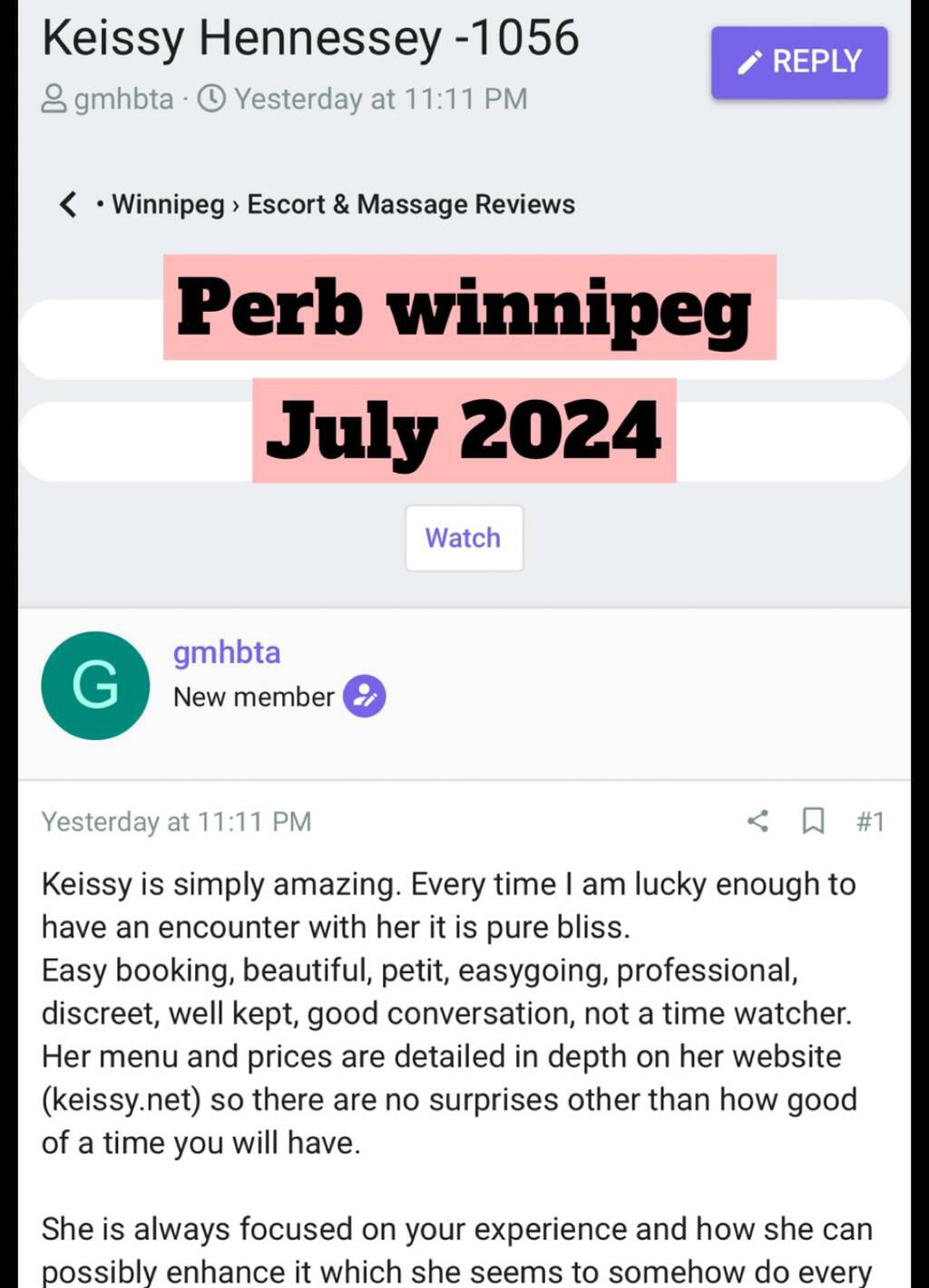
Task: Bookmark the first post
Action: pyautogui.click(x=813, y=821)
